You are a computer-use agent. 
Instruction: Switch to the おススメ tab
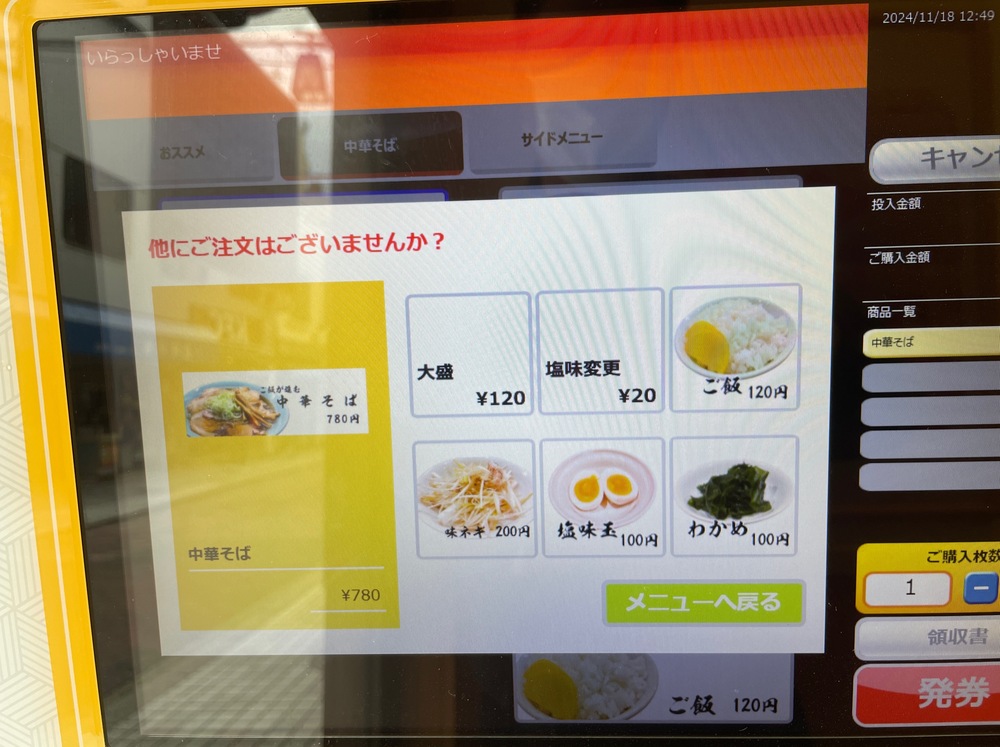click(182, 152)
